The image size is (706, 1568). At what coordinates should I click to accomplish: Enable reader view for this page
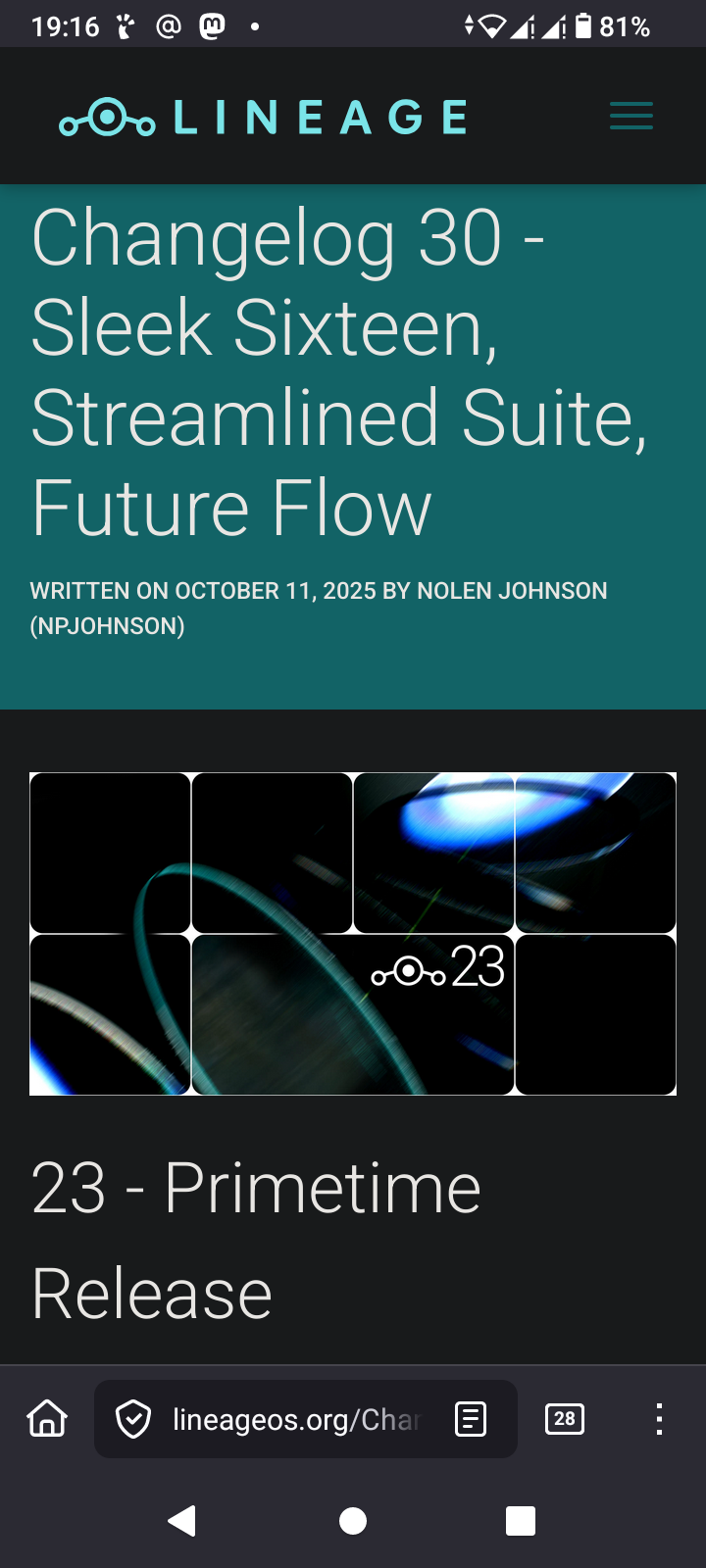click(471, 1419)
